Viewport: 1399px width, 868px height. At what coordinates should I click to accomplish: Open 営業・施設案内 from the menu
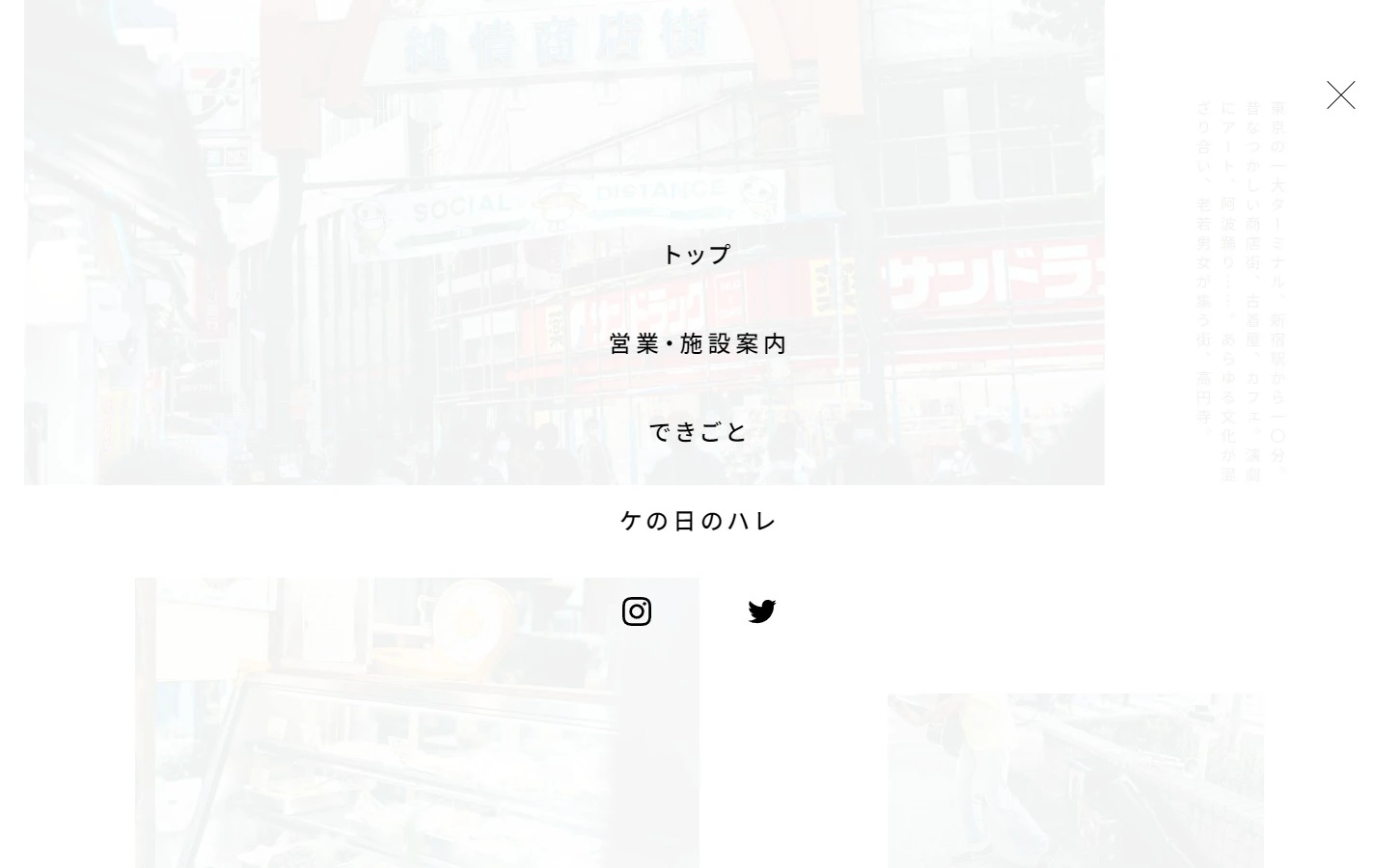click(x=699, y=343)
